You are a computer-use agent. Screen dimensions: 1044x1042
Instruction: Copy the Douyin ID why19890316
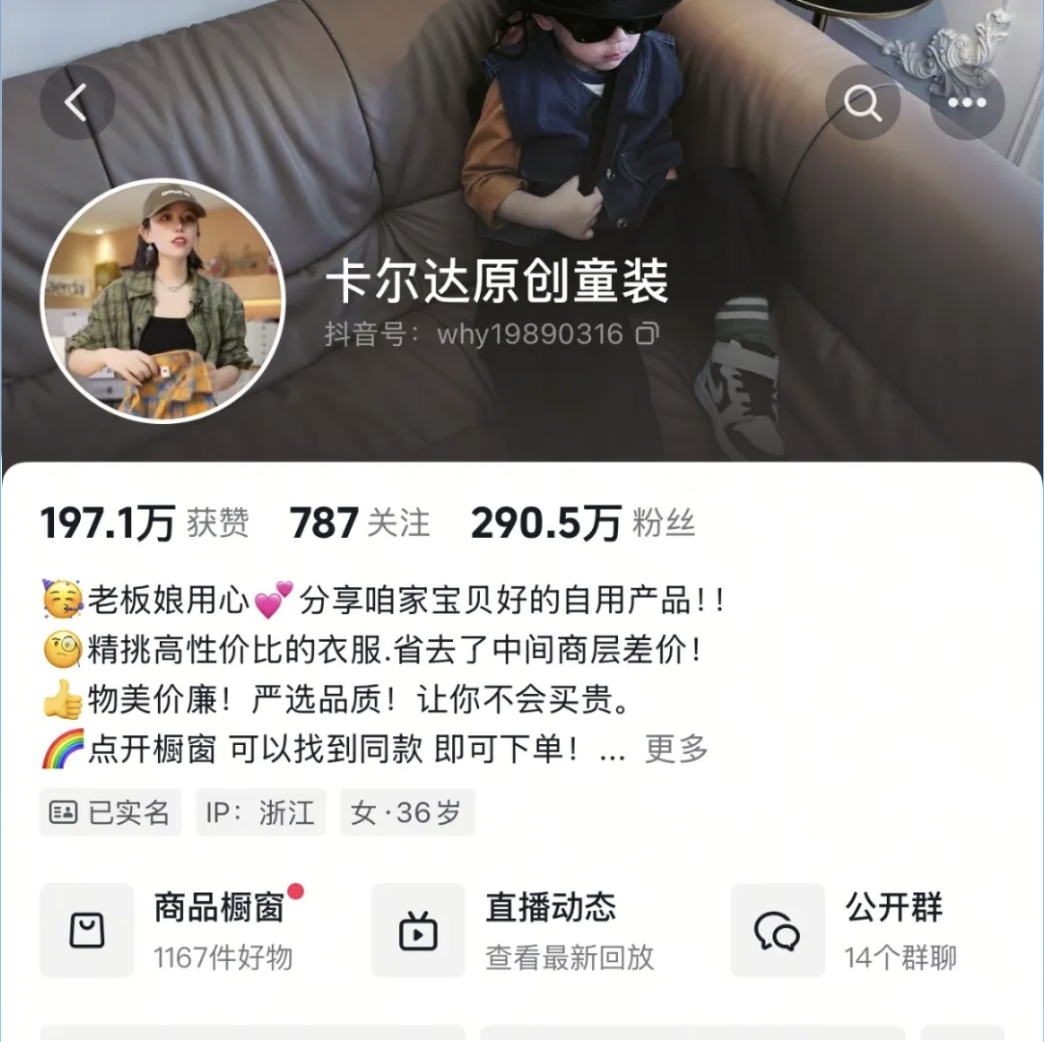tap(648, 334)
